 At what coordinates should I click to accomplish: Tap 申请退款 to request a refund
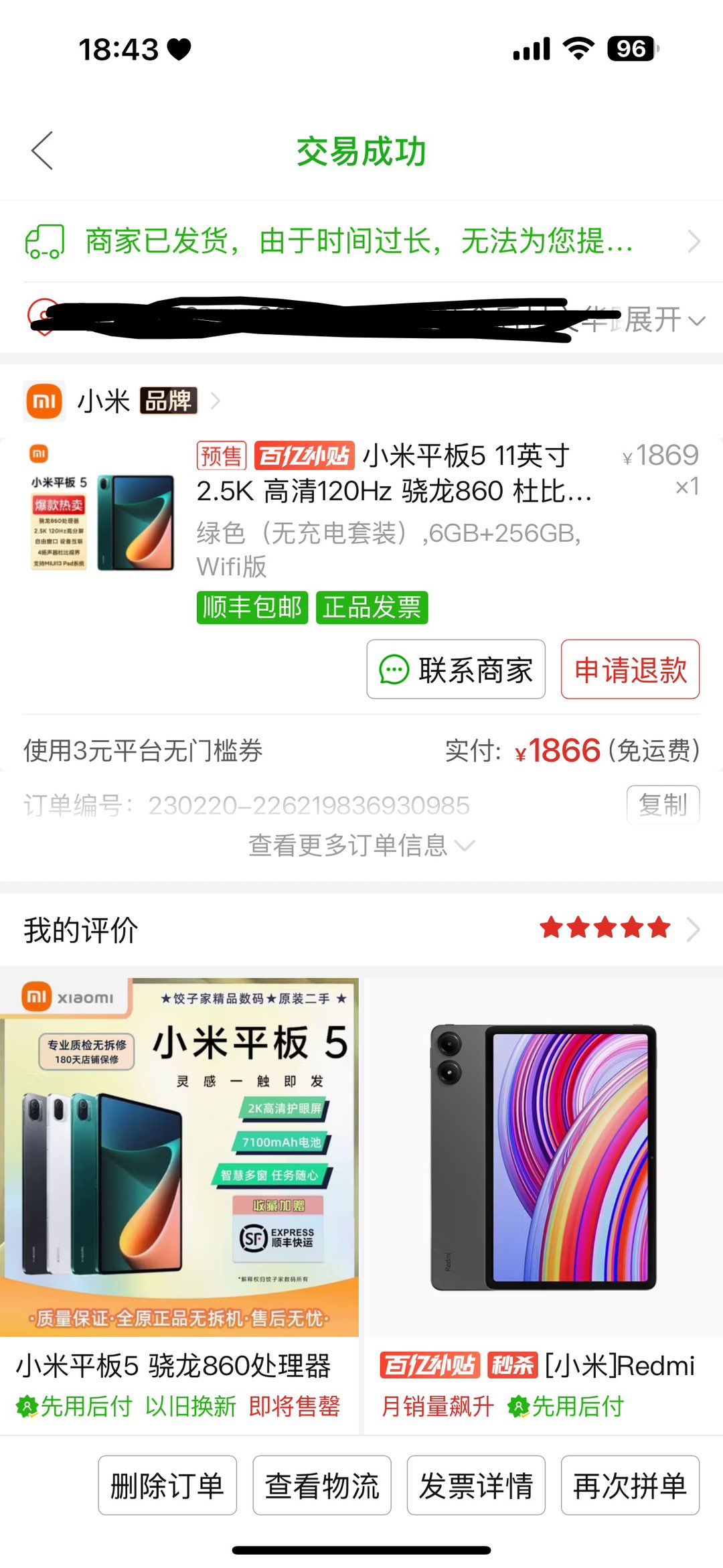[x=630, y=670]
